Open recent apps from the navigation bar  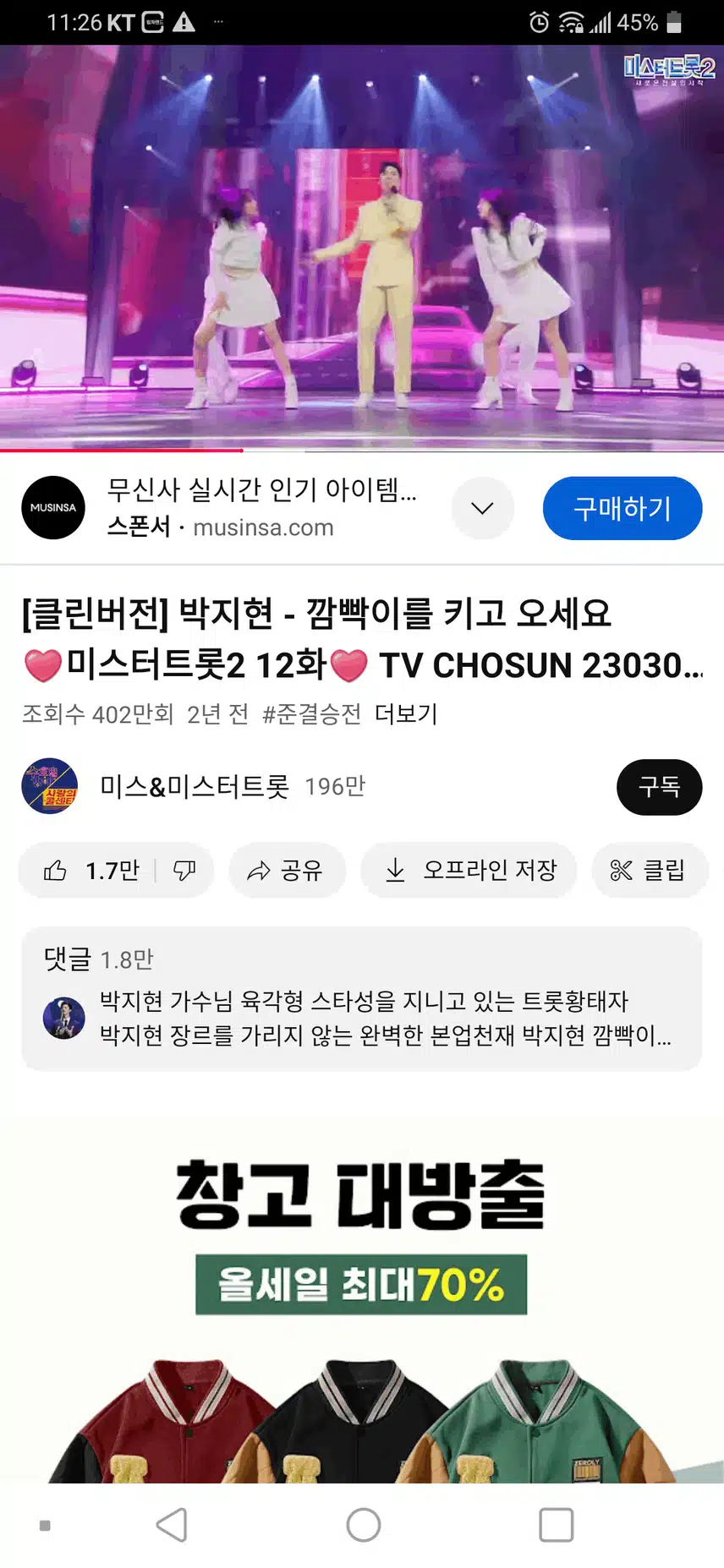tap(556, 1525)
